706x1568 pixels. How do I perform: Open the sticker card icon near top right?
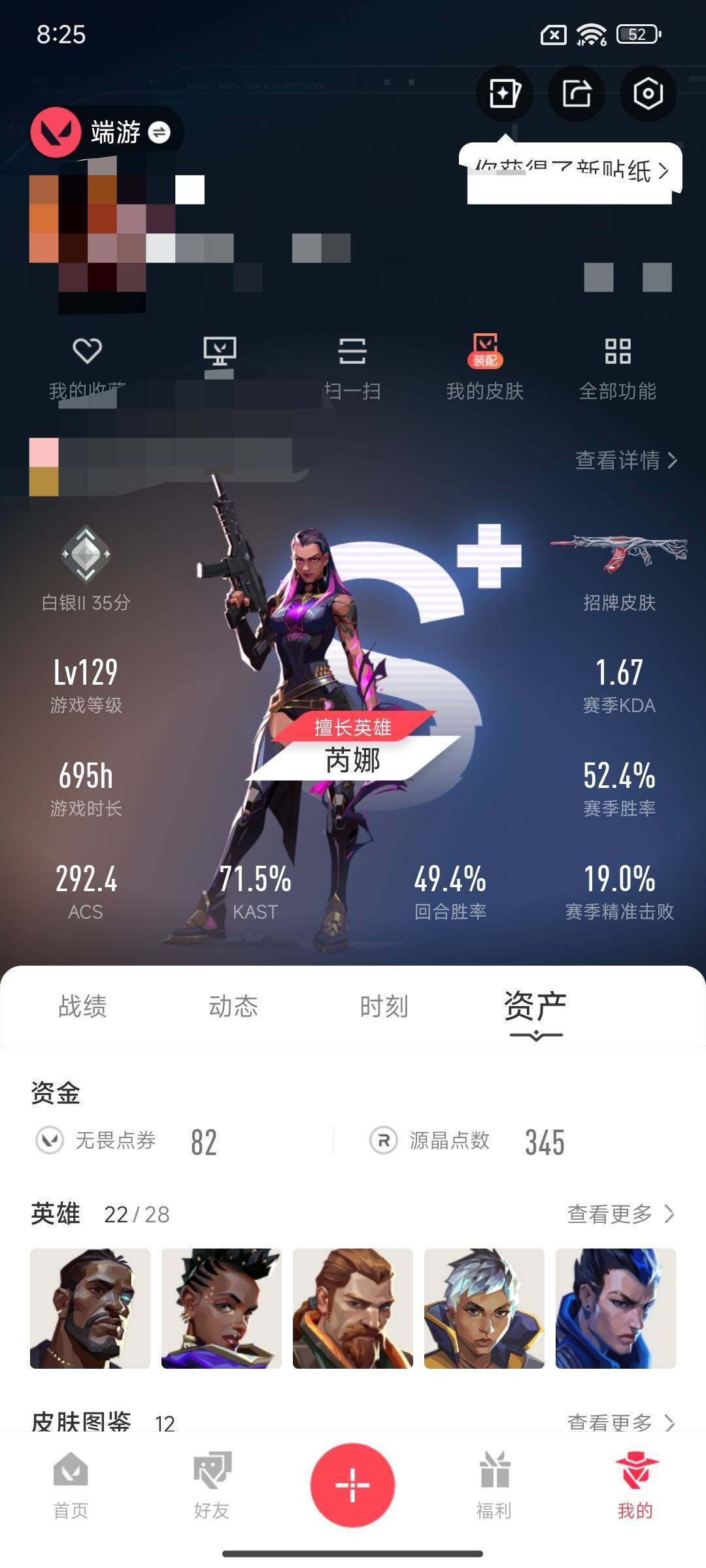(503, 93)
